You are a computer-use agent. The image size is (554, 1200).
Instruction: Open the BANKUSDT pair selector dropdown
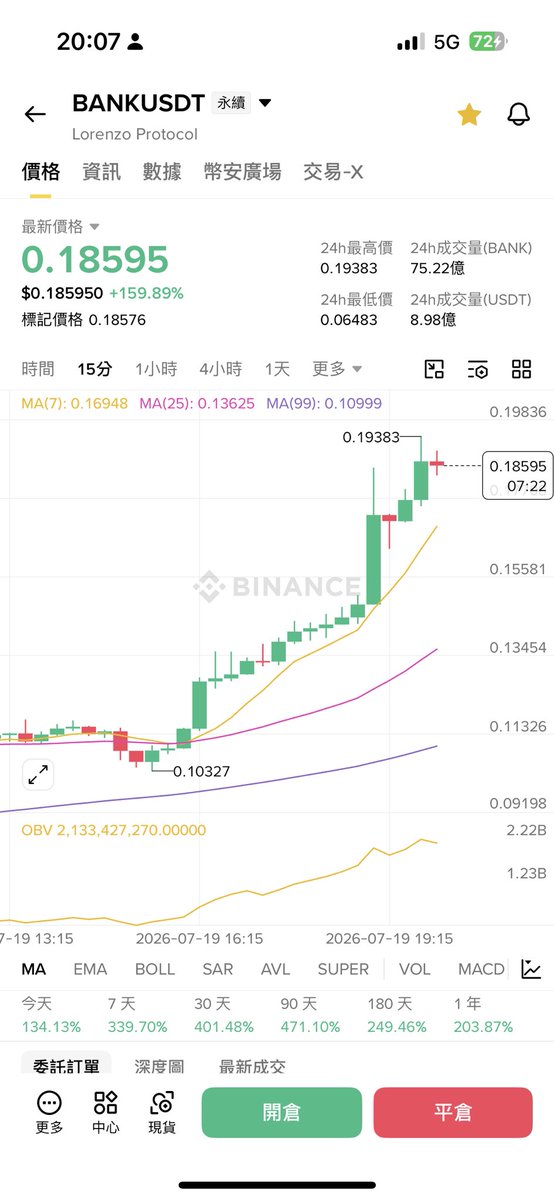tap(264, 103)
